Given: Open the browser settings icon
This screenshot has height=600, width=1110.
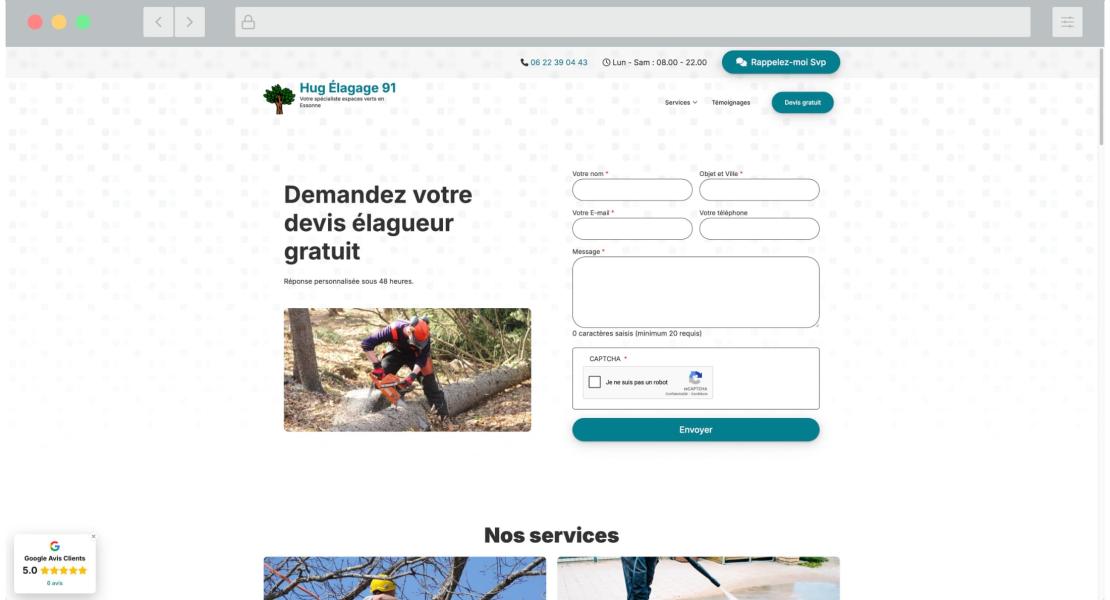Looking at the screenshot, I should coord(1067,22).
